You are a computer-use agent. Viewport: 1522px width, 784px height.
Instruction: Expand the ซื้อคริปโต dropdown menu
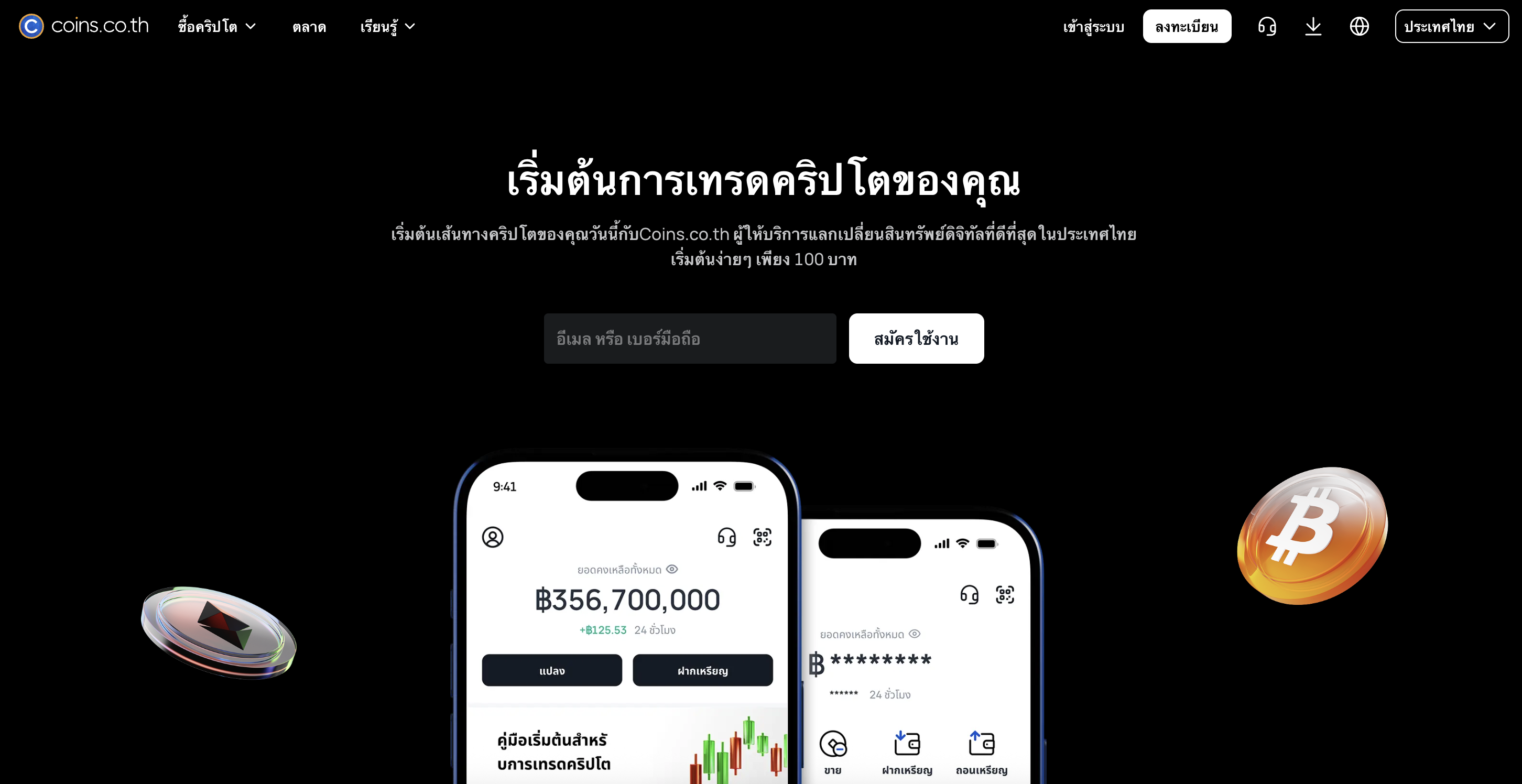pyautogui.click(x=216, y=27)
